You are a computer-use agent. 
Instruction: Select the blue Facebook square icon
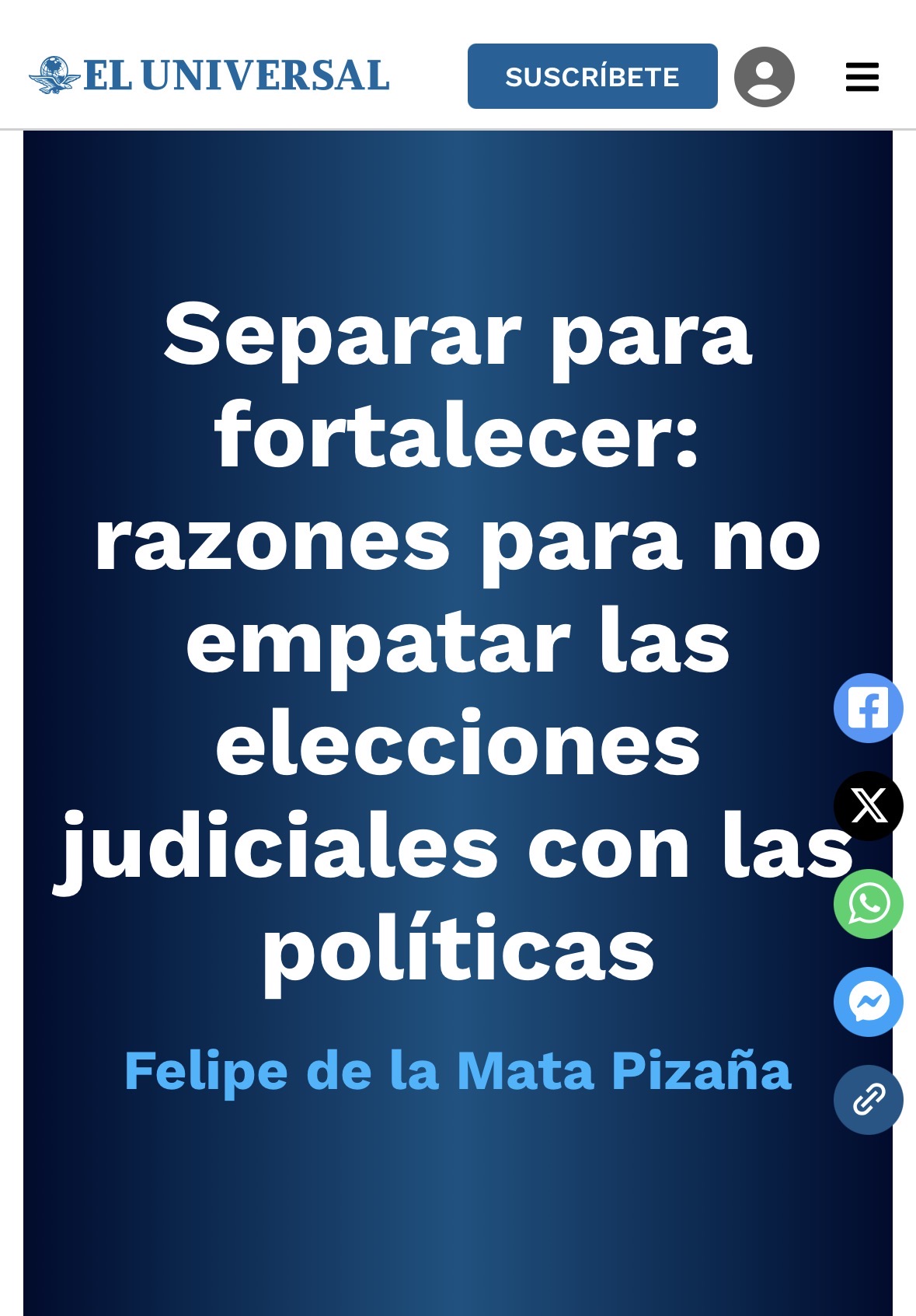[867, 711]
